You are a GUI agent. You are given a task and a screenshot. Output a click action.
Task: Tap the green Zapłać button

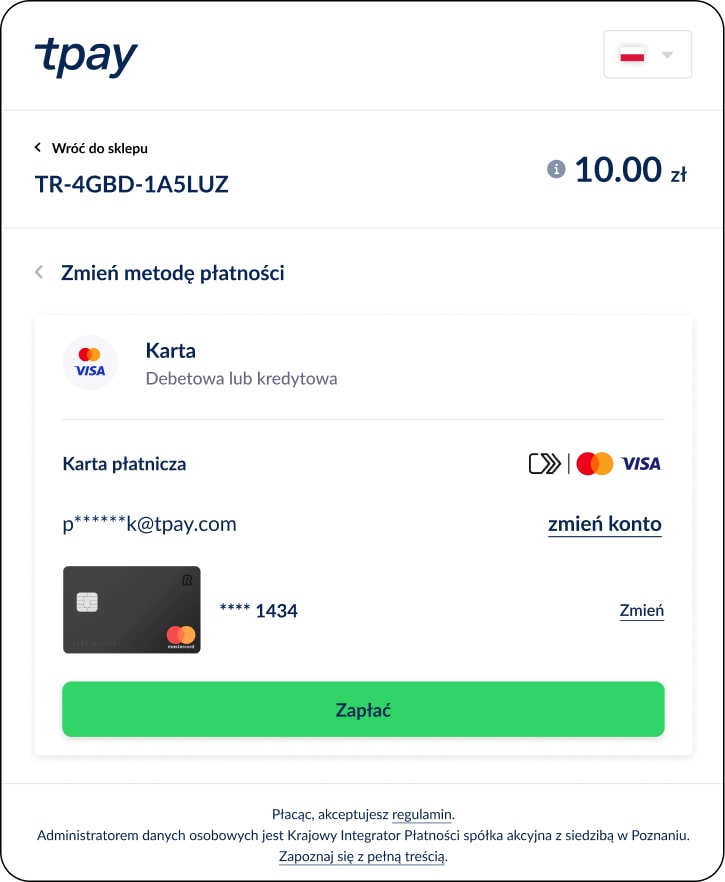click(x=363, y=709)
